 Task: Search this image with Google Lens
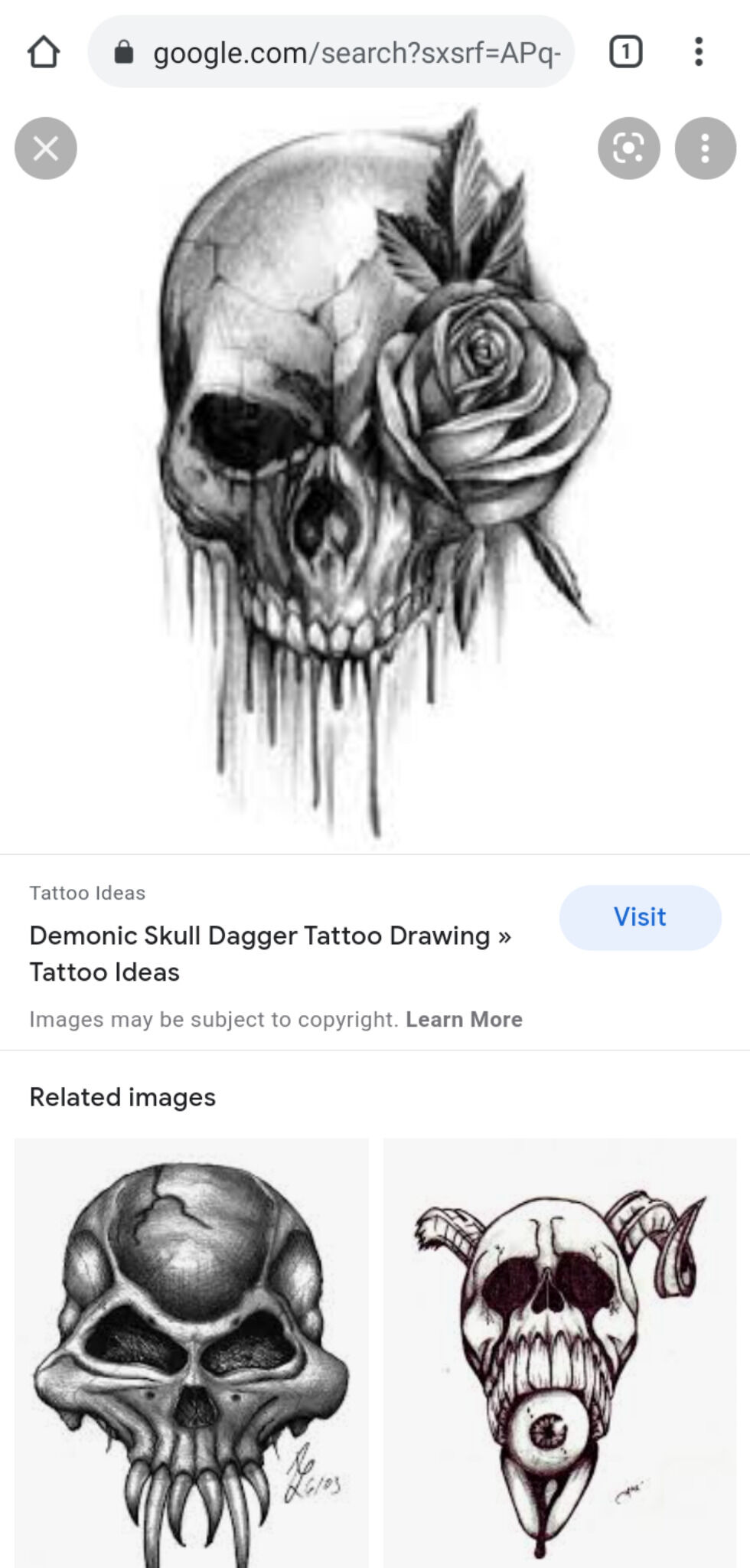(628, 149)
